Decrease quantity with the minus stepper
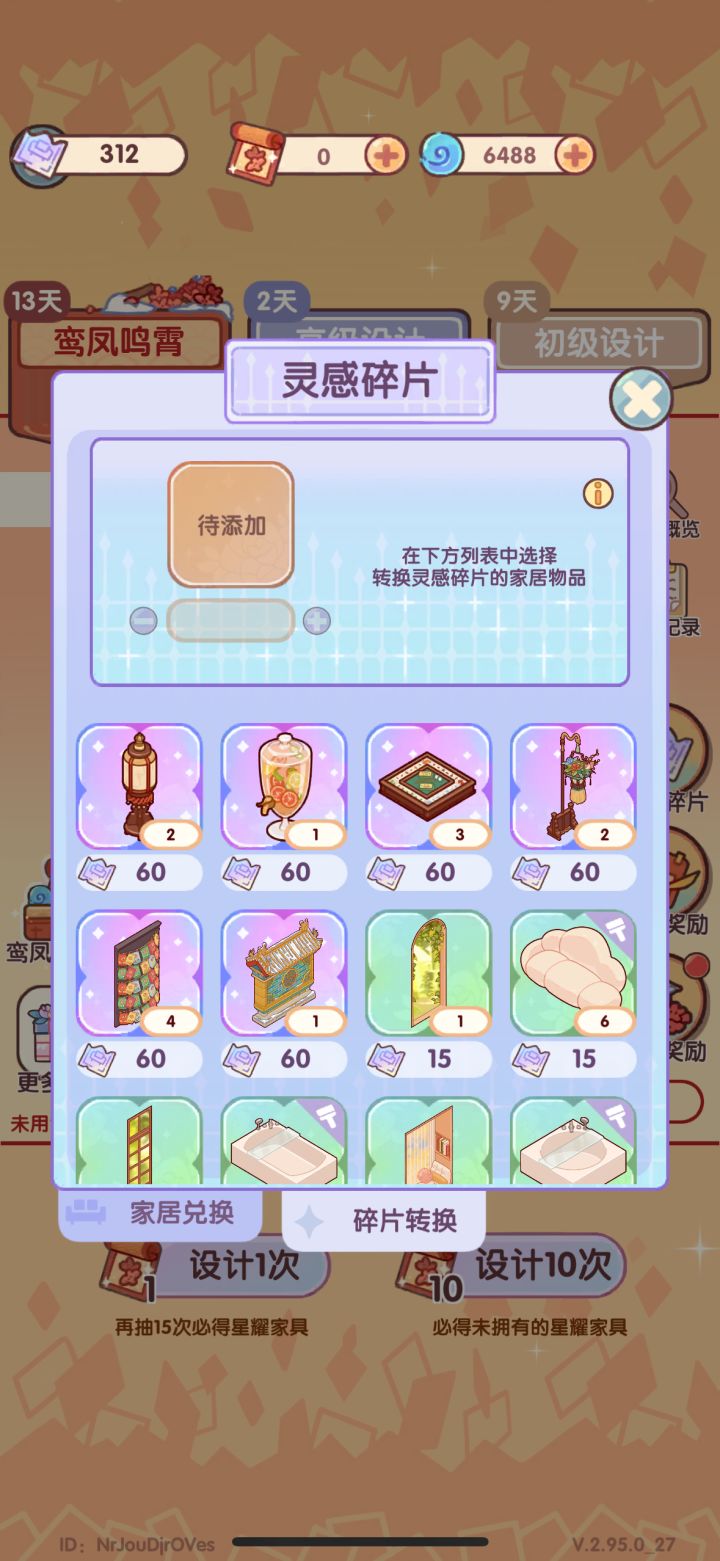 pyautogui.click(x=145, y=621)
